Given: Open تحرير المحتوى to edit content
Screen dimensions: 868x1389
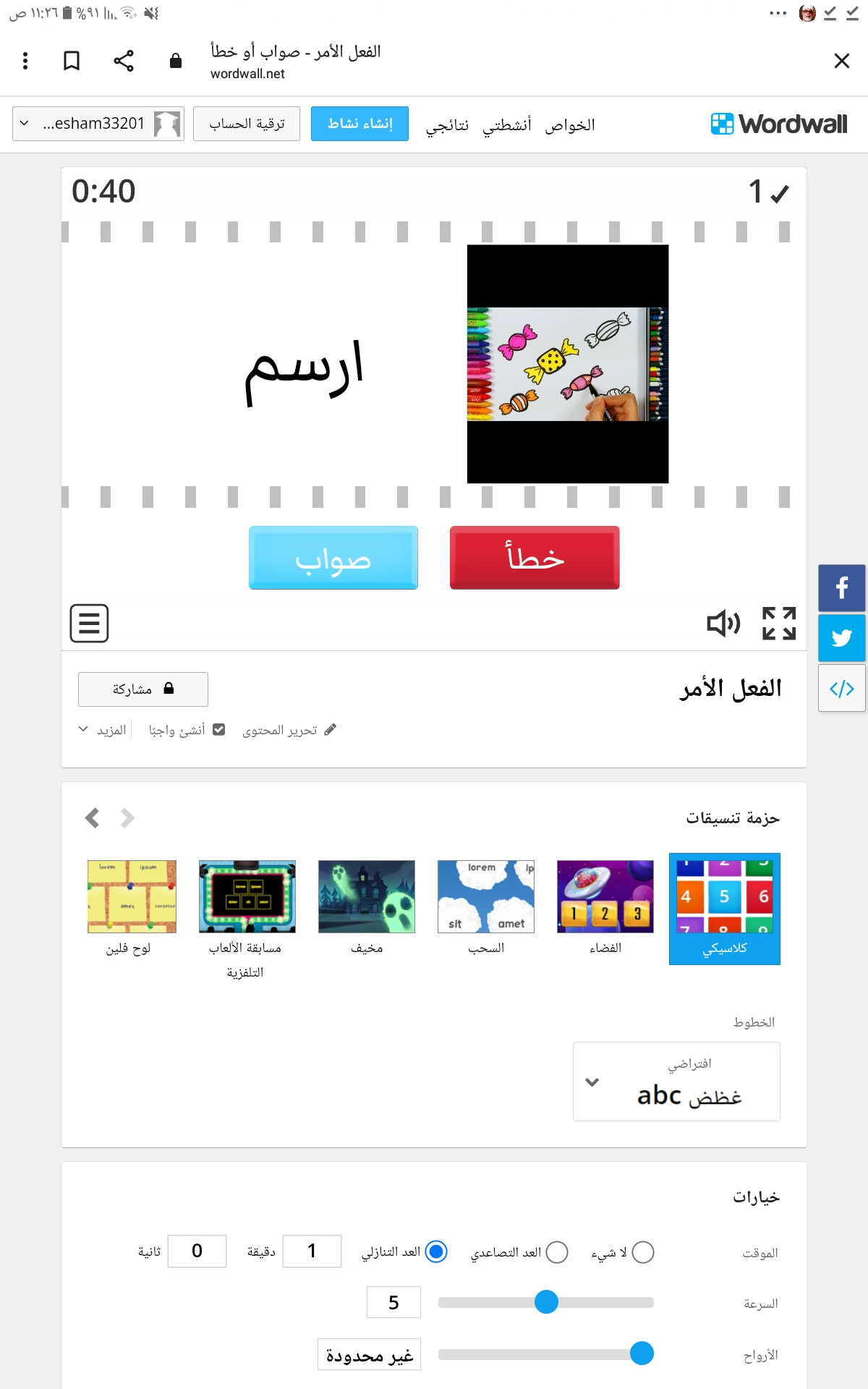Looking at the screenshot, I should 289,730.
